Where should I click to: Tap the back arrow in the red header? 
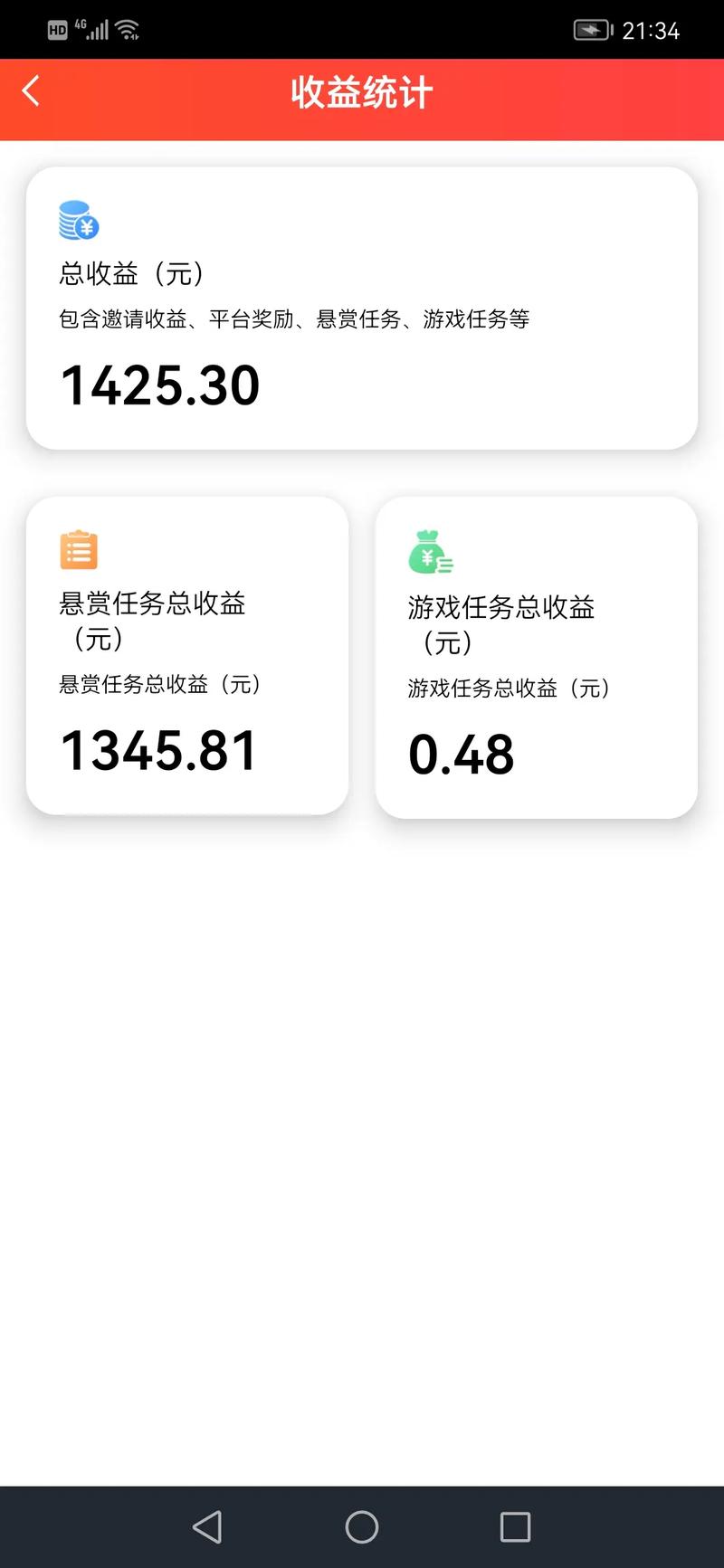coord(31,90)
